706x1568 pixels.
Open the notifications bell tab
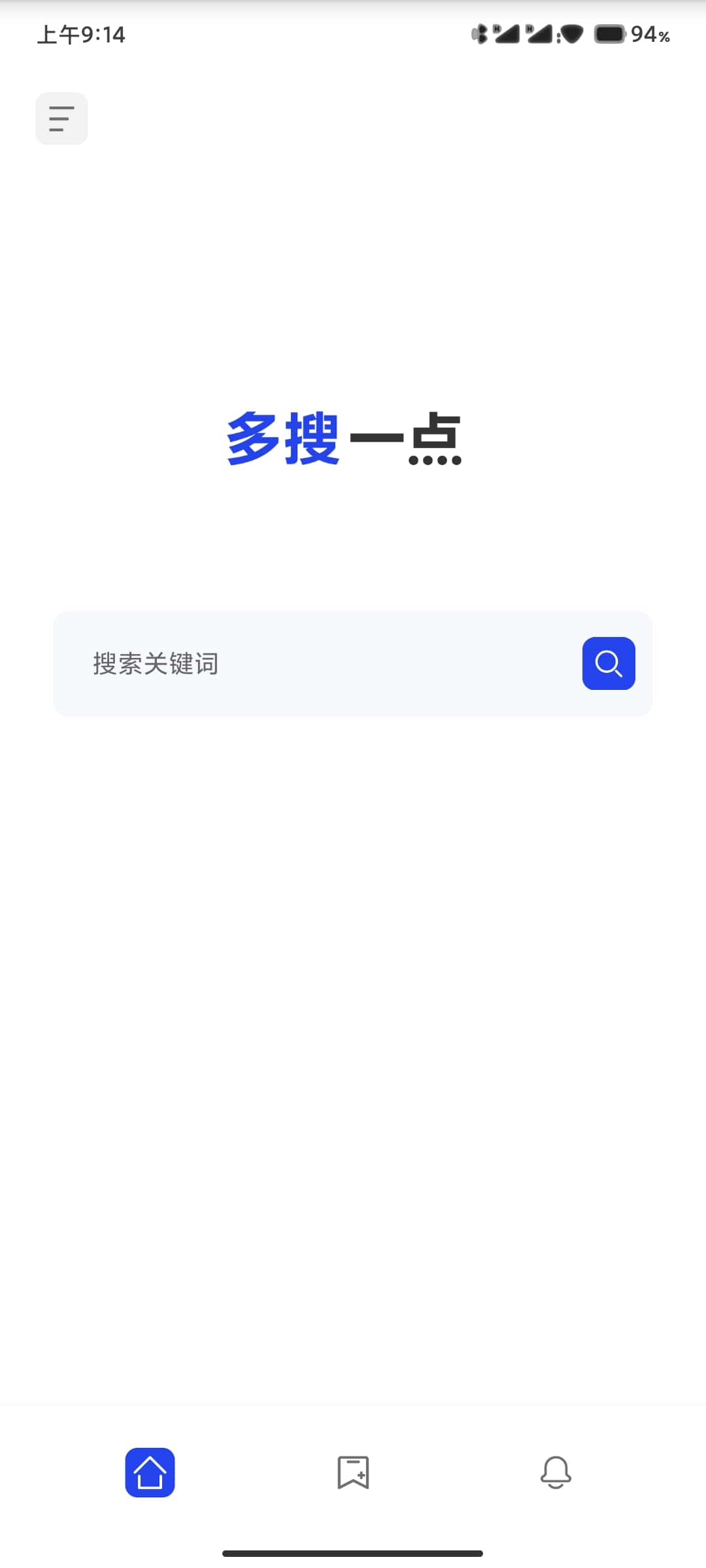(x=556, y=1473)
